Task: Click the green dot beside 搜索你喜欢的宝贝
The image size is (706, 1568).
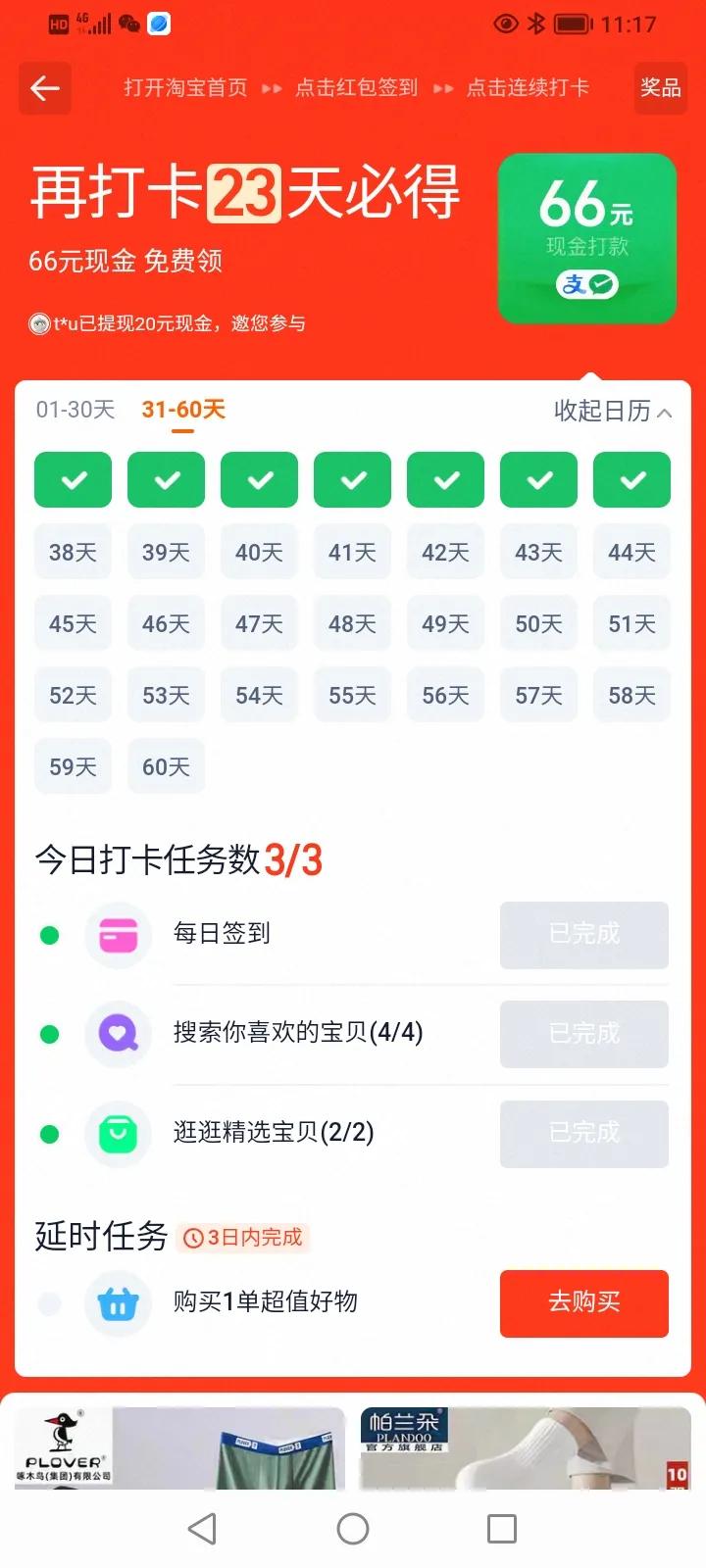Action: (x=49, y=1034)
